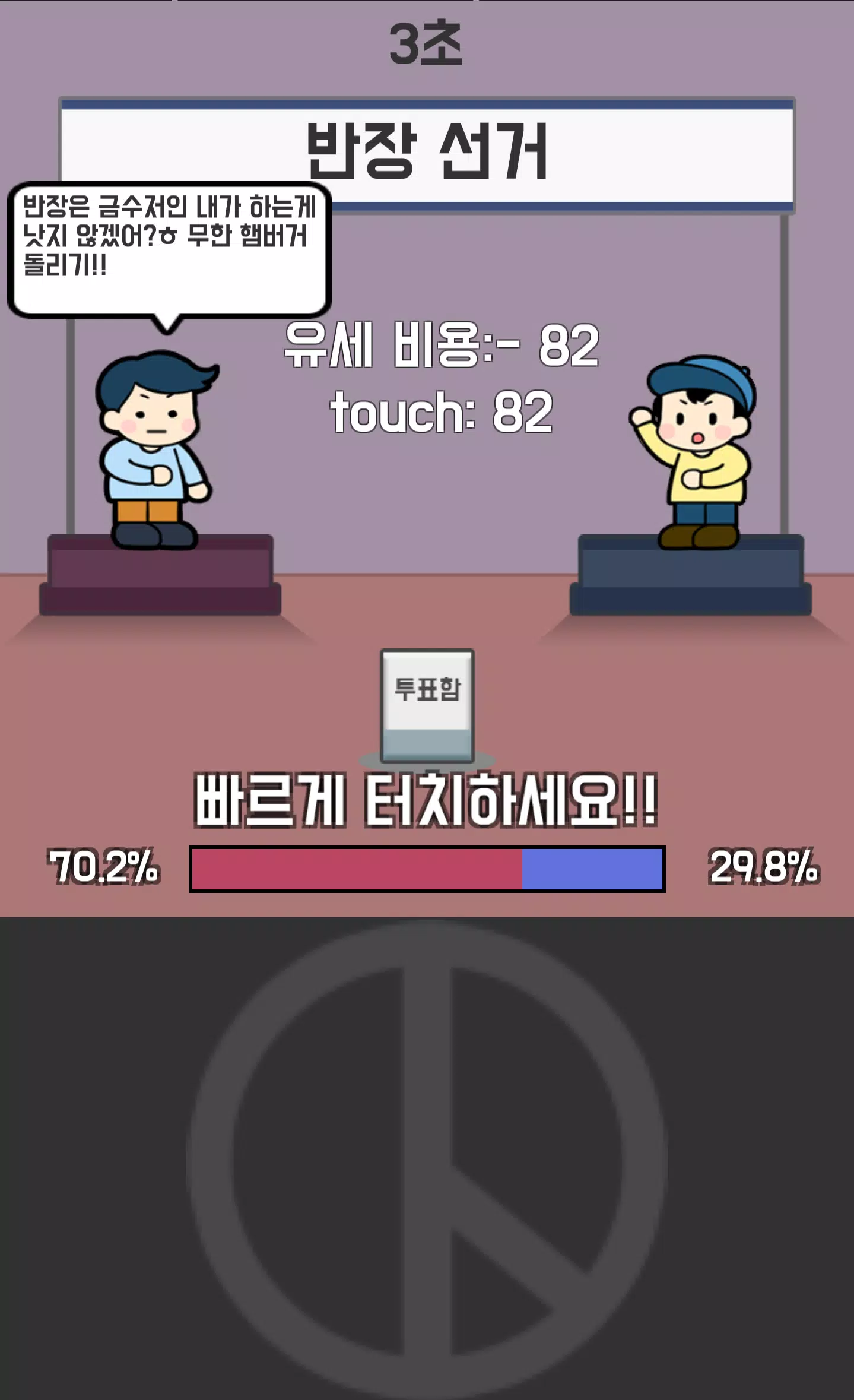Tap the 빠르게 터치하세요!! prompt text
Image resolution: width=854 pixels, height=1400 pixels.
coord(427,799)
